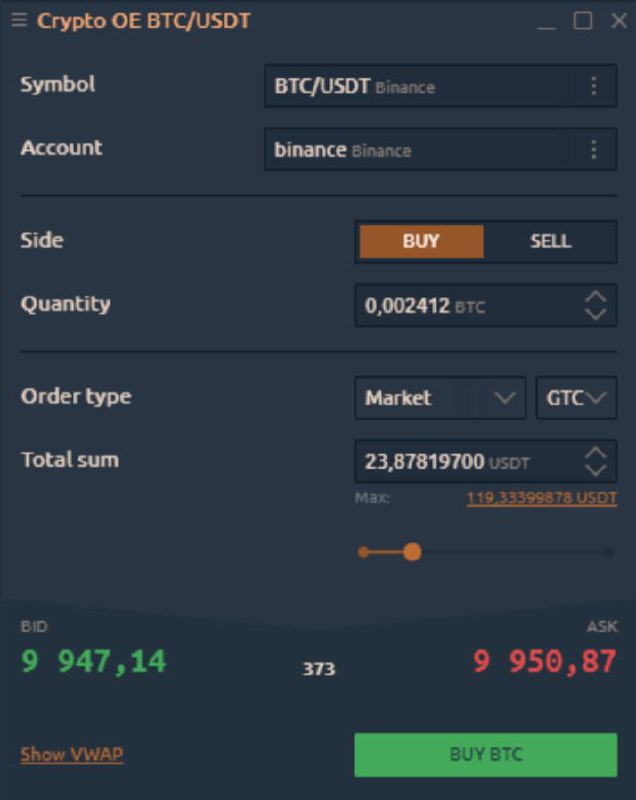The width and height of the screenshot is (636, 800).
Task: Select the binance account field
Action: (416, 150)
